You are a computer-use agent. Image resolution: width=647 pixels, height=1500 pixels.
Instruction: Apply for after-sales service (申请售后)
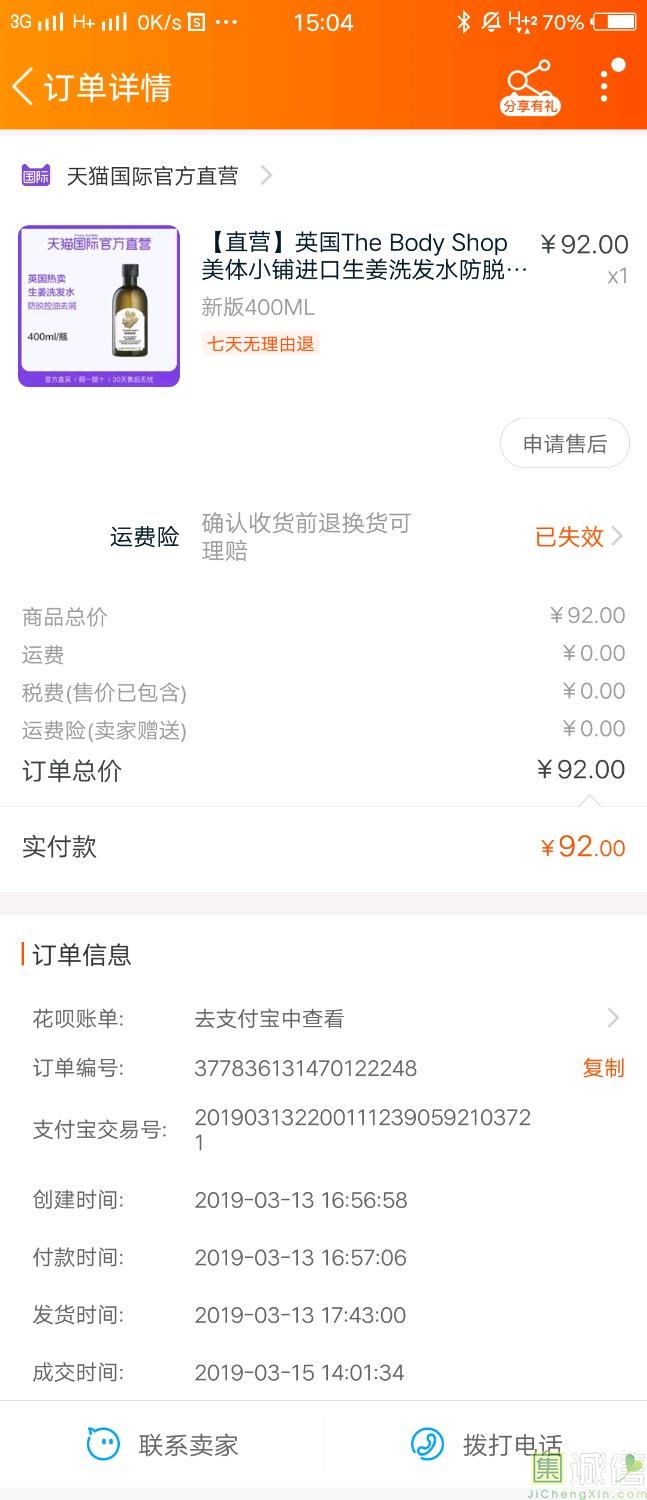[x=564, y=444]
